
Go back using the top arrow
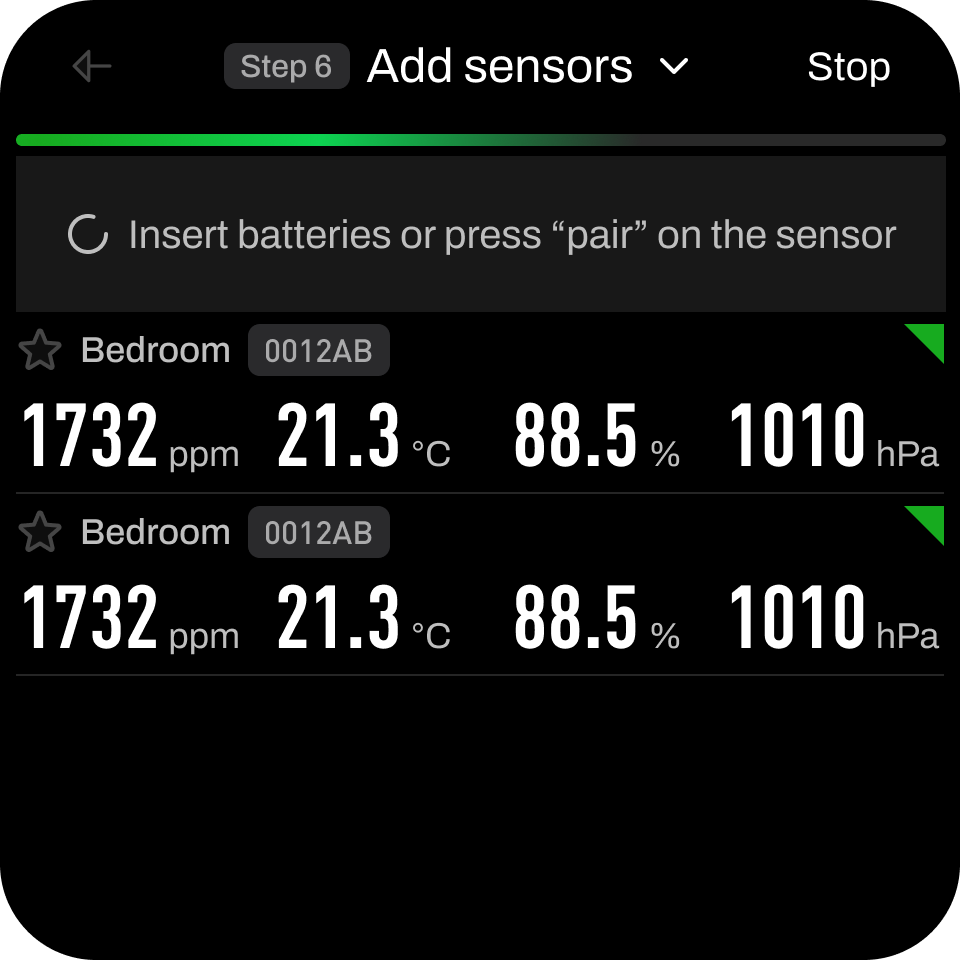click(x=91, y=67)
